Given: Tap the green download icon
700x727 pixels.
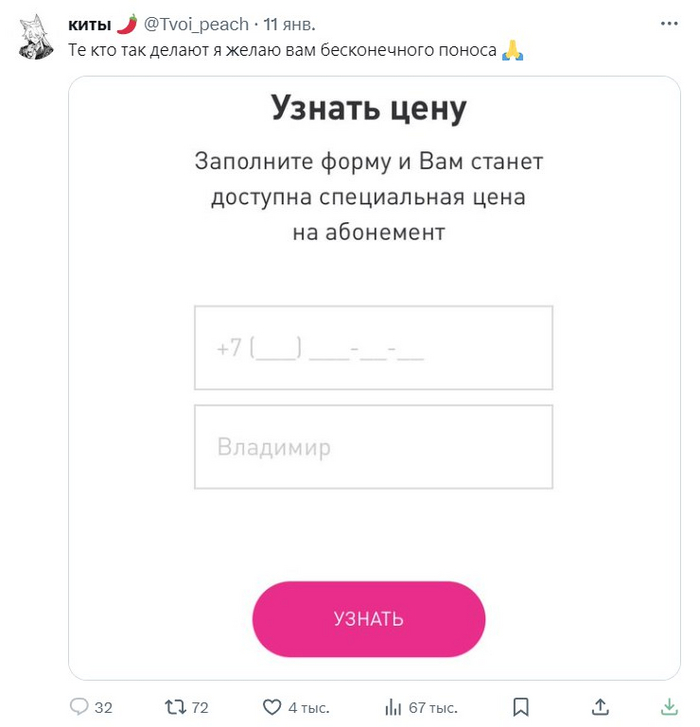Looking at the screenshot, I should tap(669, 707).
